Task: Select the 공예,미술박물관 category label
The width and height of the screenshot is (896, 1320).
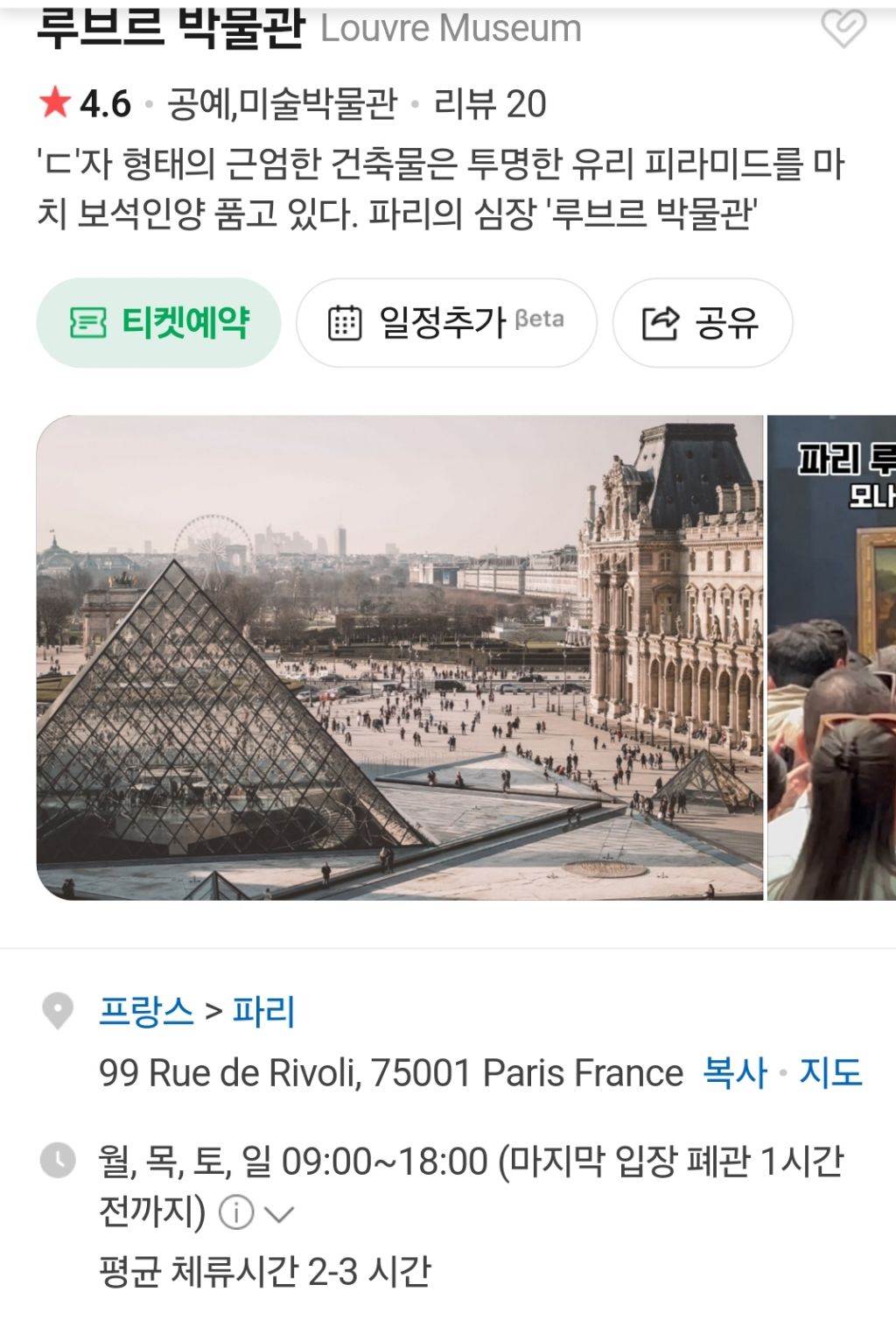Action: point(280,102)
